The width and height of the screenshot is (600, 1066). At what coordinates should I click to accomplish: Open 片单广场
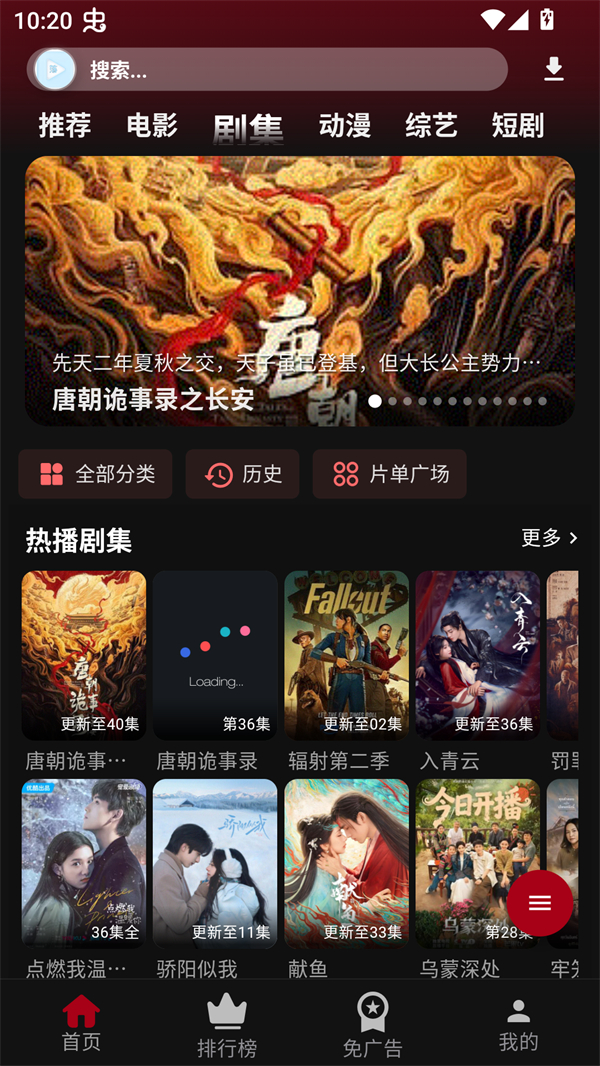click(390, 474)
